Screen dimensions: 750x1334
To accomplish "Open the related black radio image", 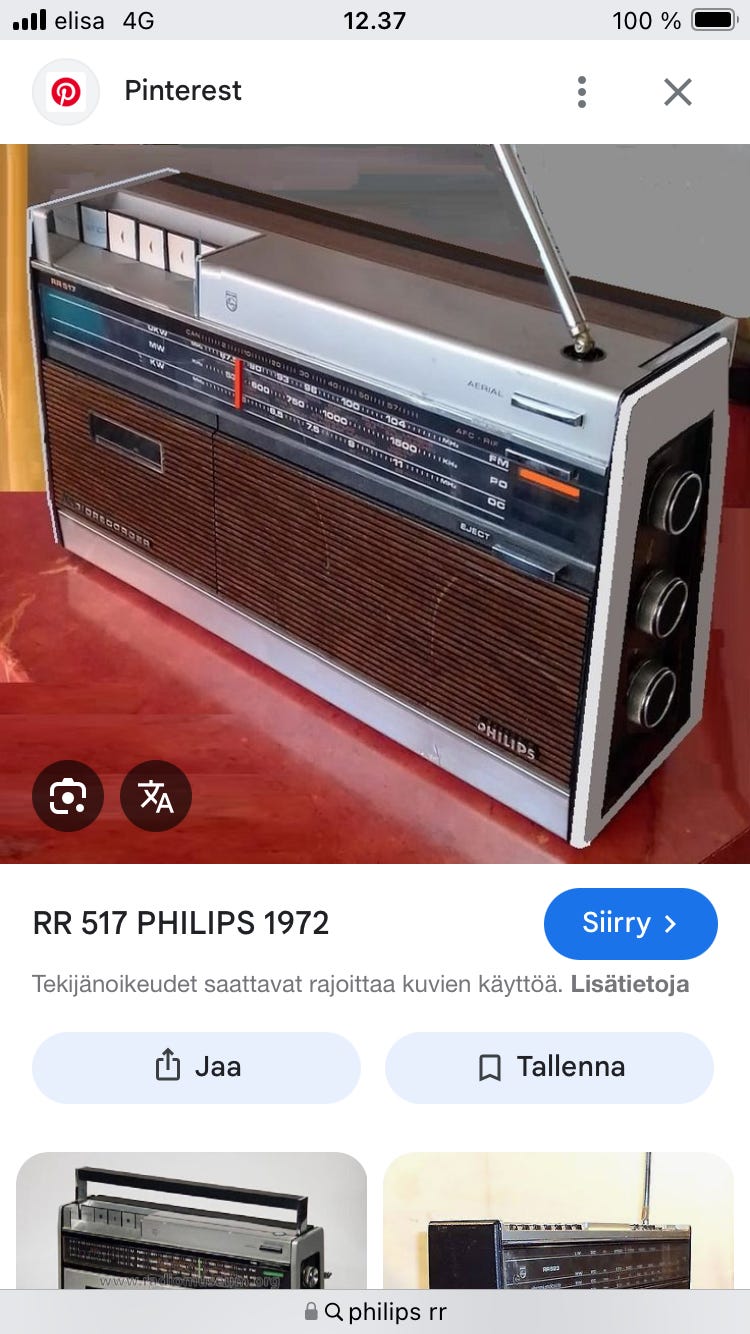I will point(558,1220).
